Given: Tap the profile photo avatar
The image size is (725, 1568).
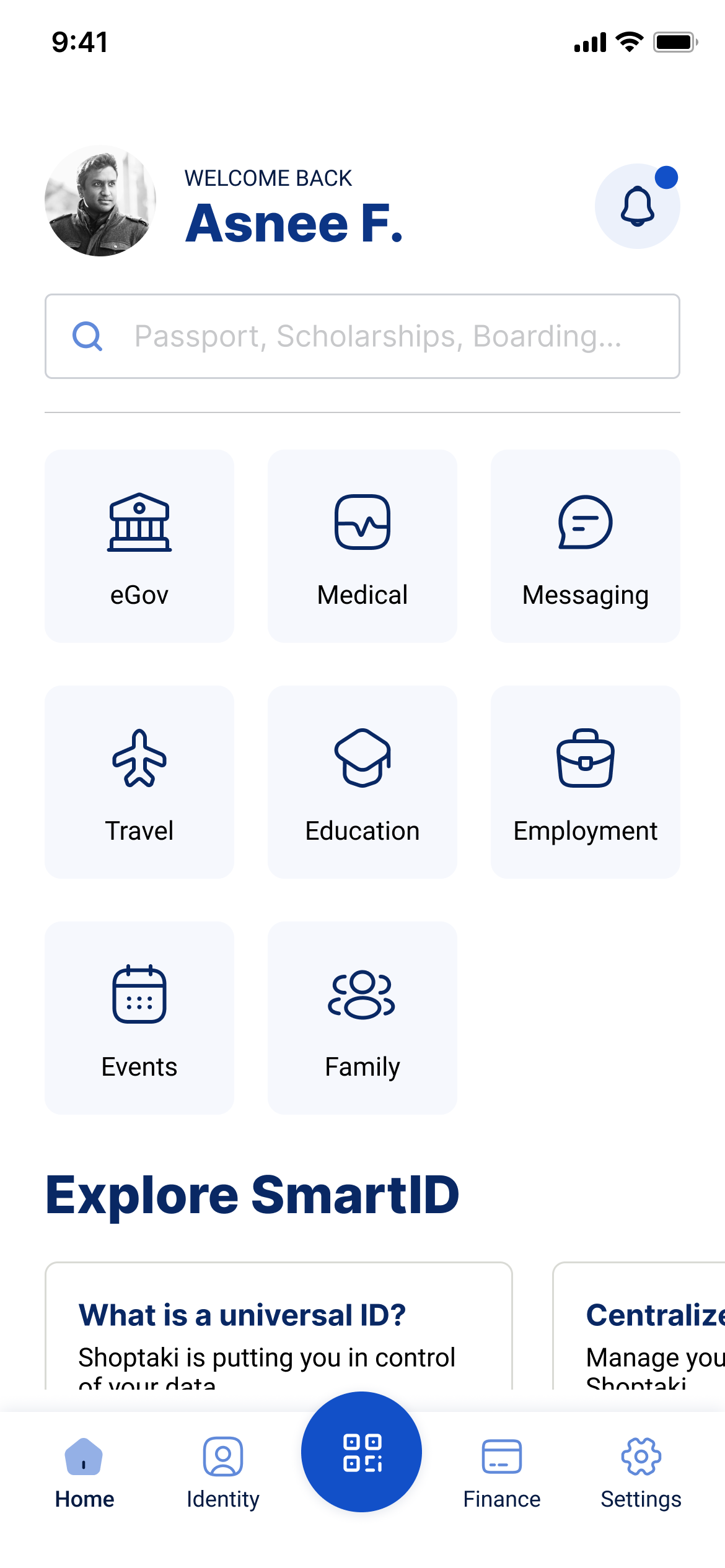Looking at the screenshot, I should pos(100,201).
